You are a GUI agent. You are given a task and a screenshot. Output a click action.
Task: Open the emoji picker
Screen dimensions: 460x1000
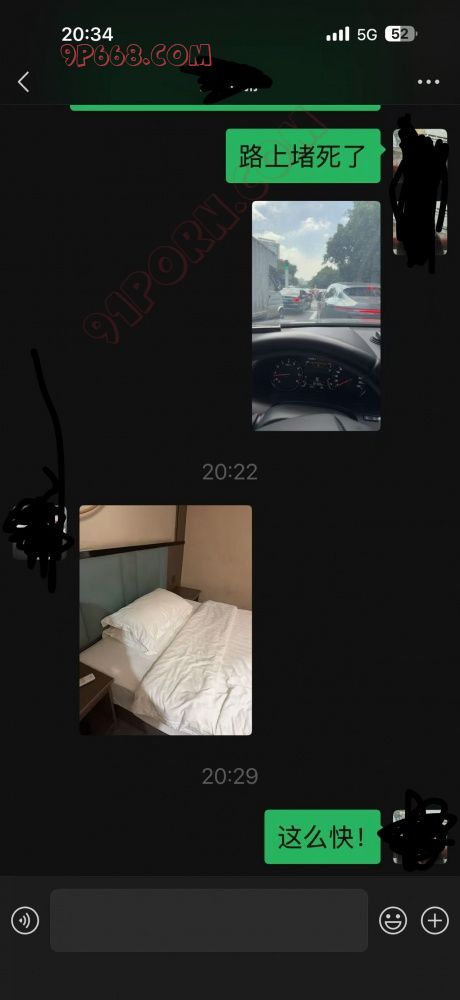pos(393,920)
